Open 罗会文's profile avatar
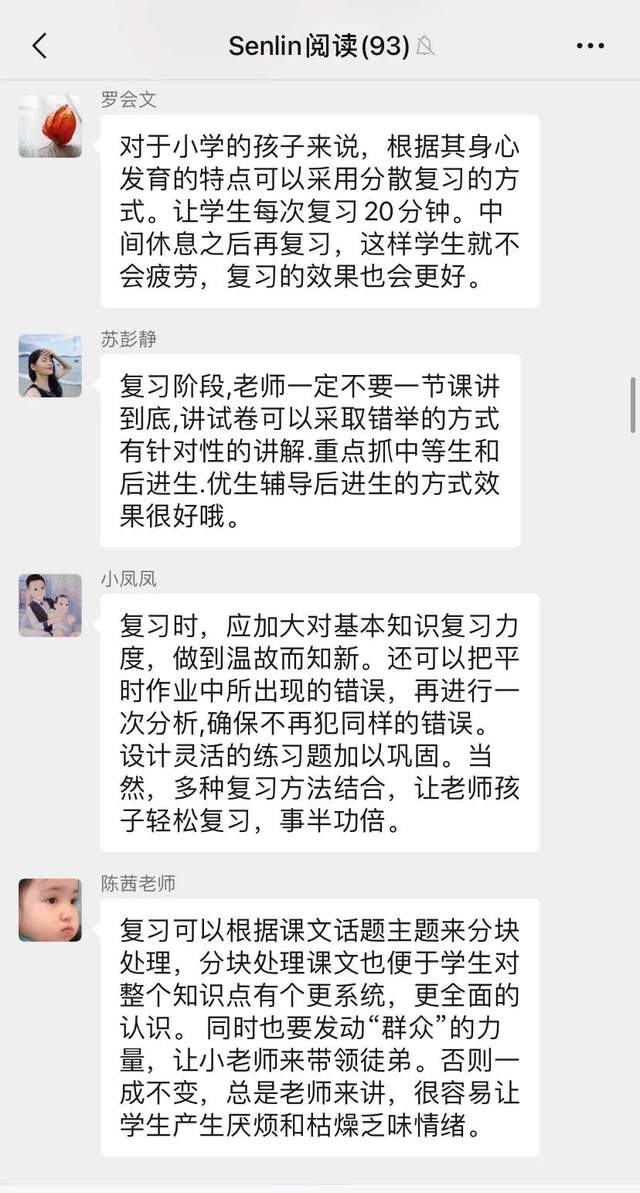 [50, 126]
